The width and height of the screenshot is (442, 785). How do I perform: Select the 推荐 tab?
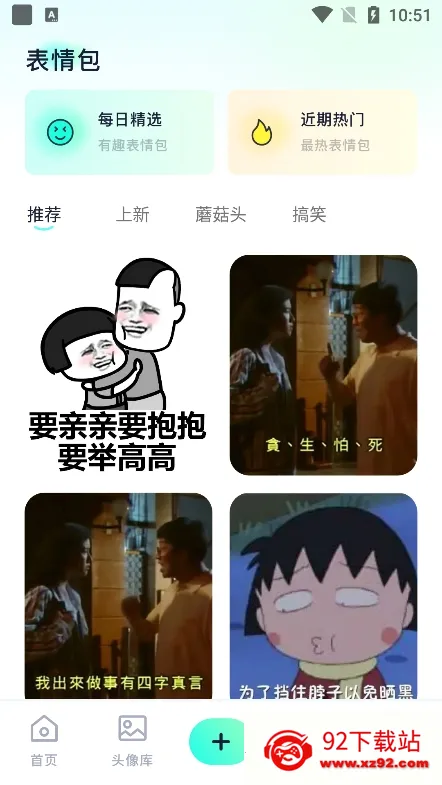pos(44,215)
